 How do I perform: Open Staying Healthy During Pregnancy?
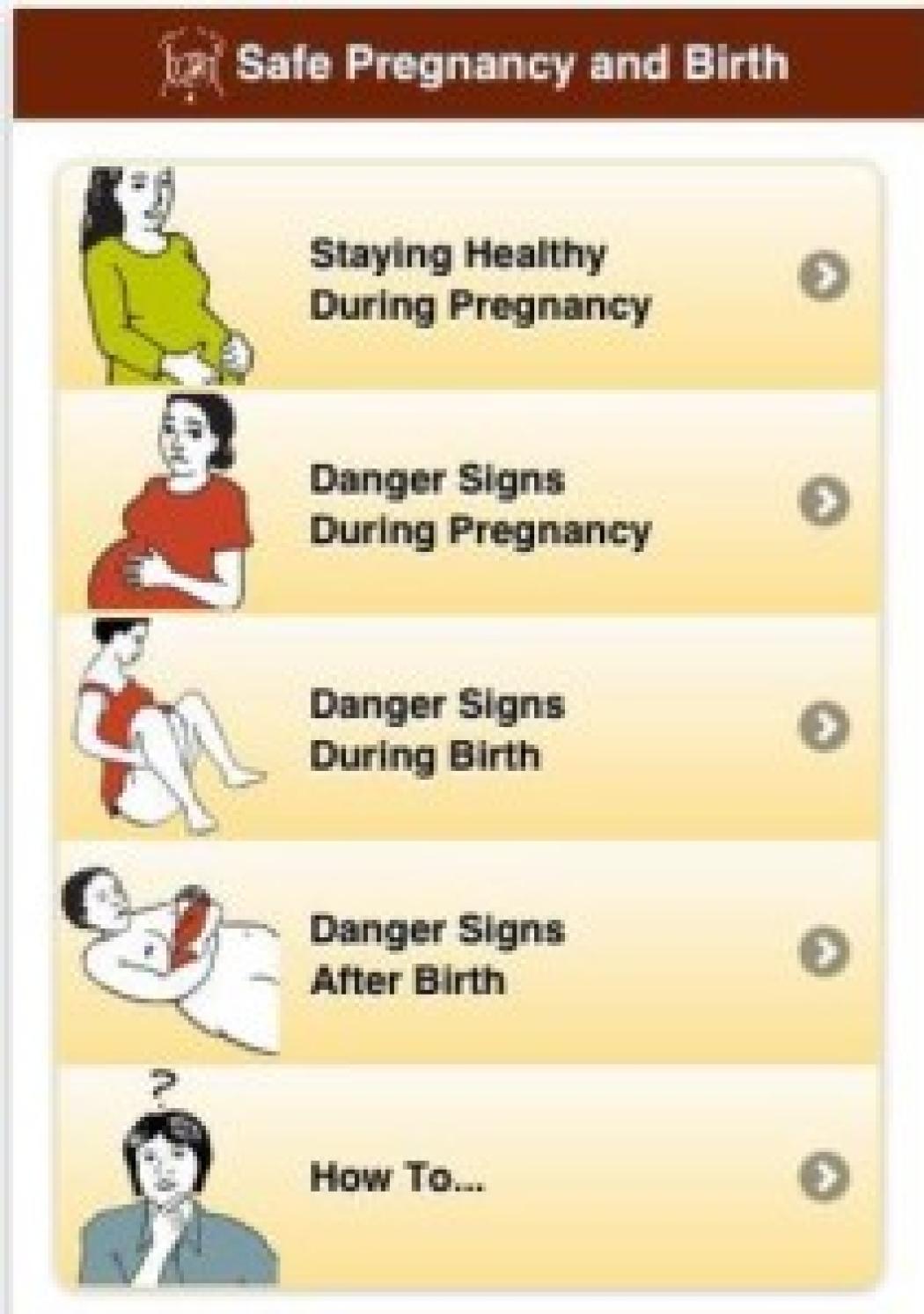(480, 279)
